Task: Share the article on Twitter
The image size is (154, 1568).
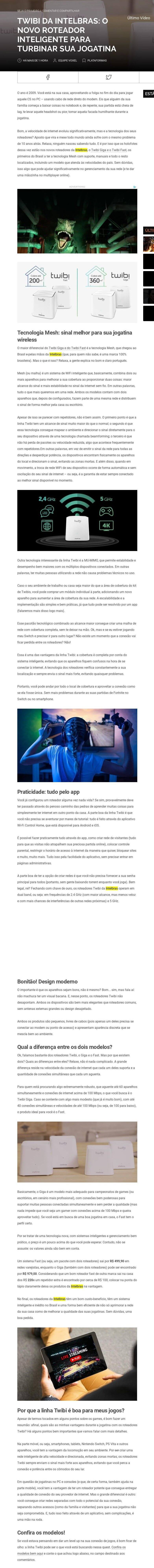Action: click(108, 77)
